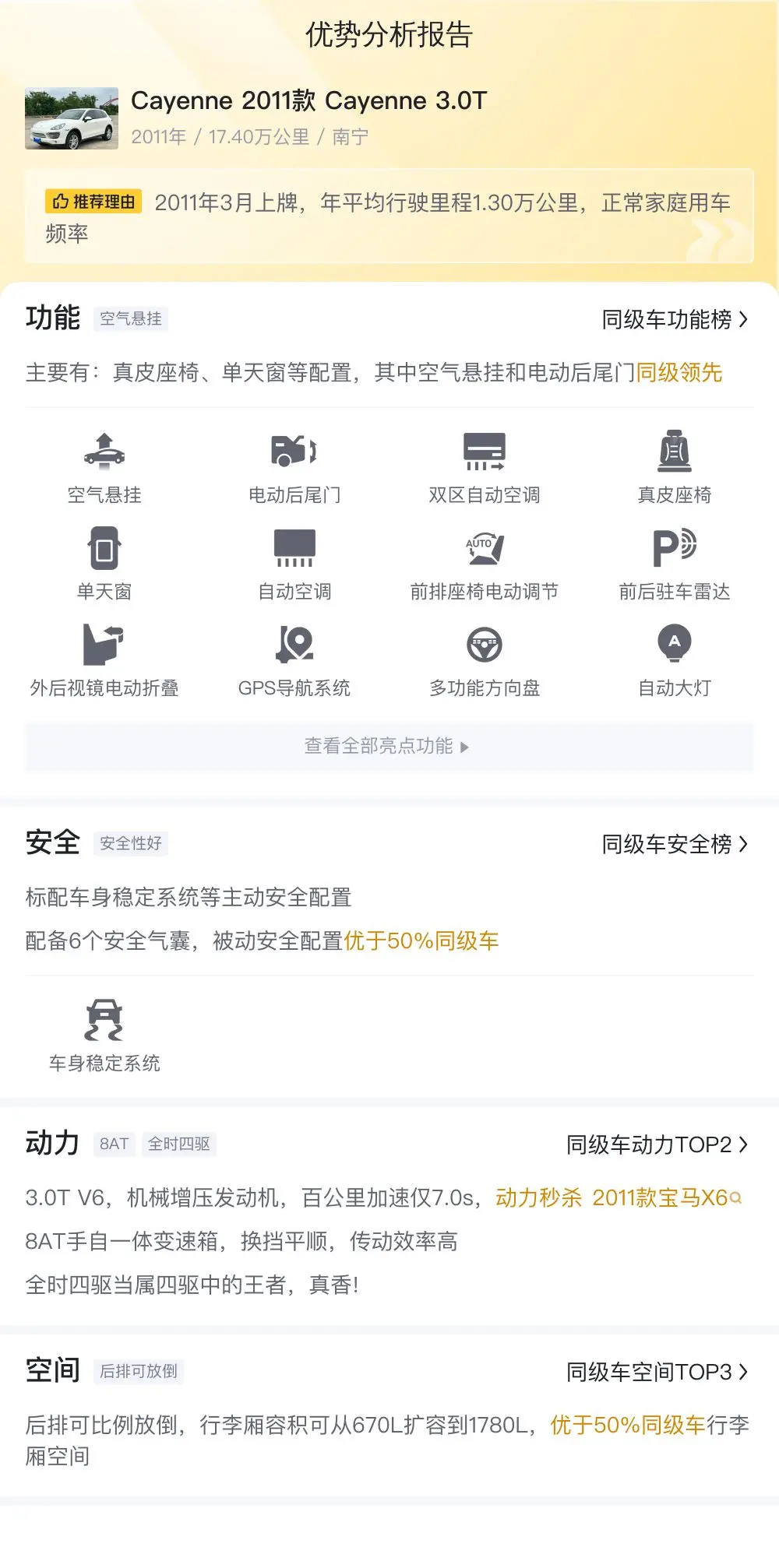The image size is (779, 1568).
Task: Open 同级车动力TOP2 ranking
Action: 657,1144
